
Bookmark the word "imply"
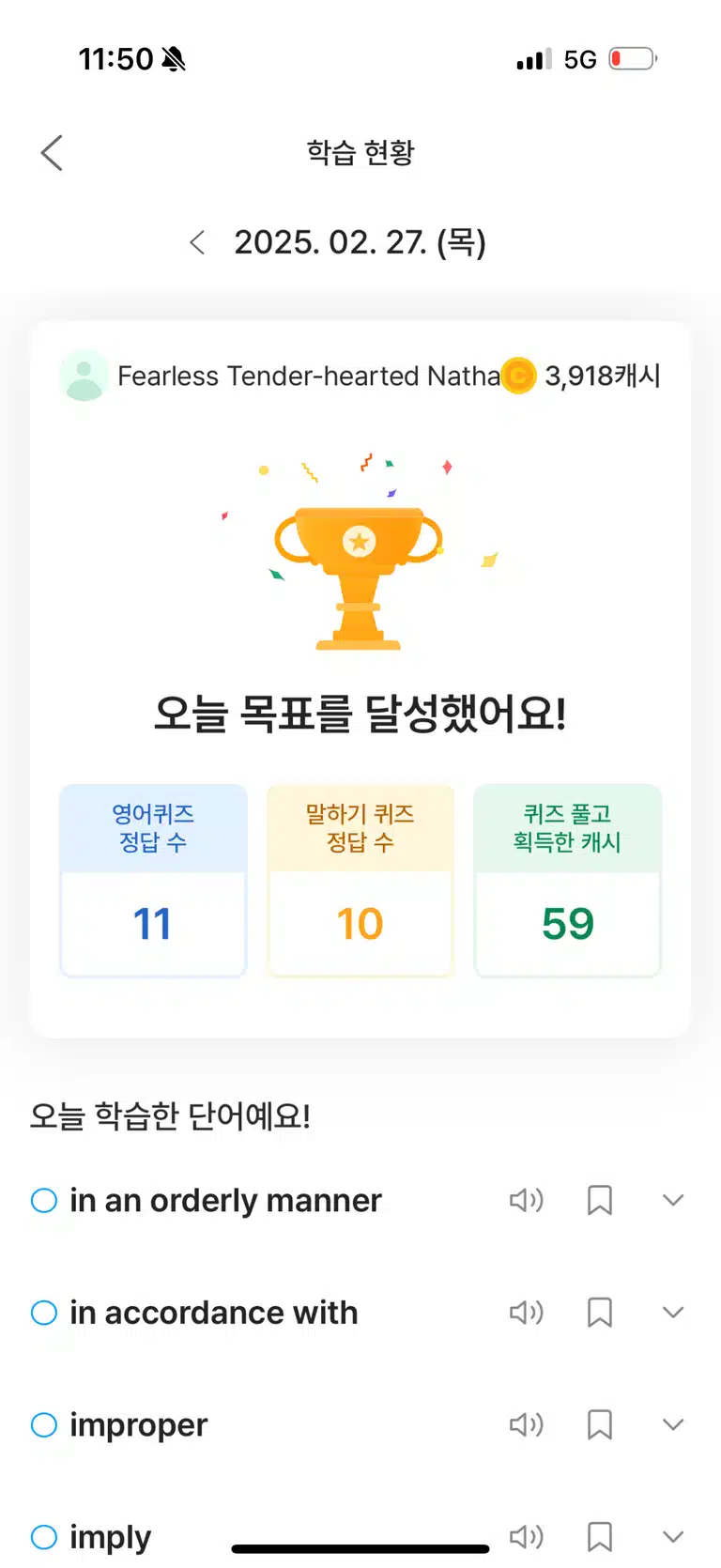pos(600,1536)
